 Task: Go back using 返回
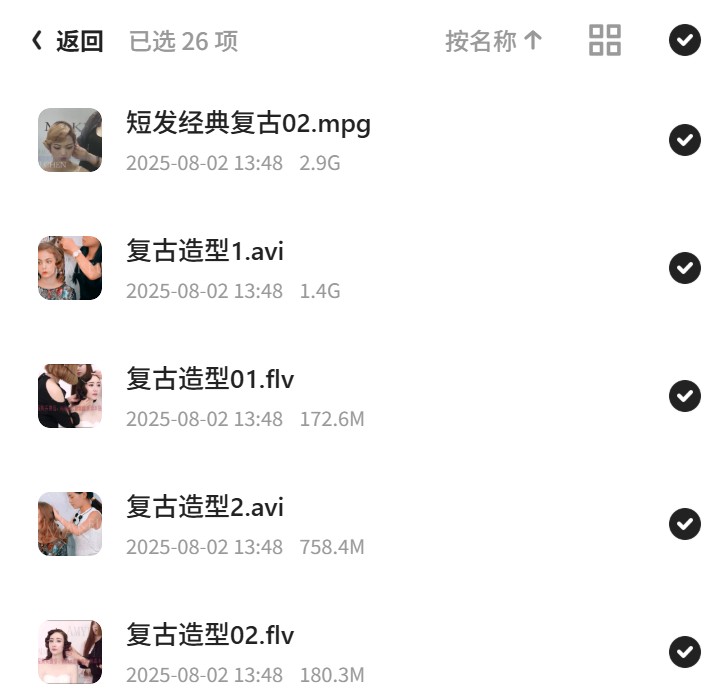[x=67, y=41]
